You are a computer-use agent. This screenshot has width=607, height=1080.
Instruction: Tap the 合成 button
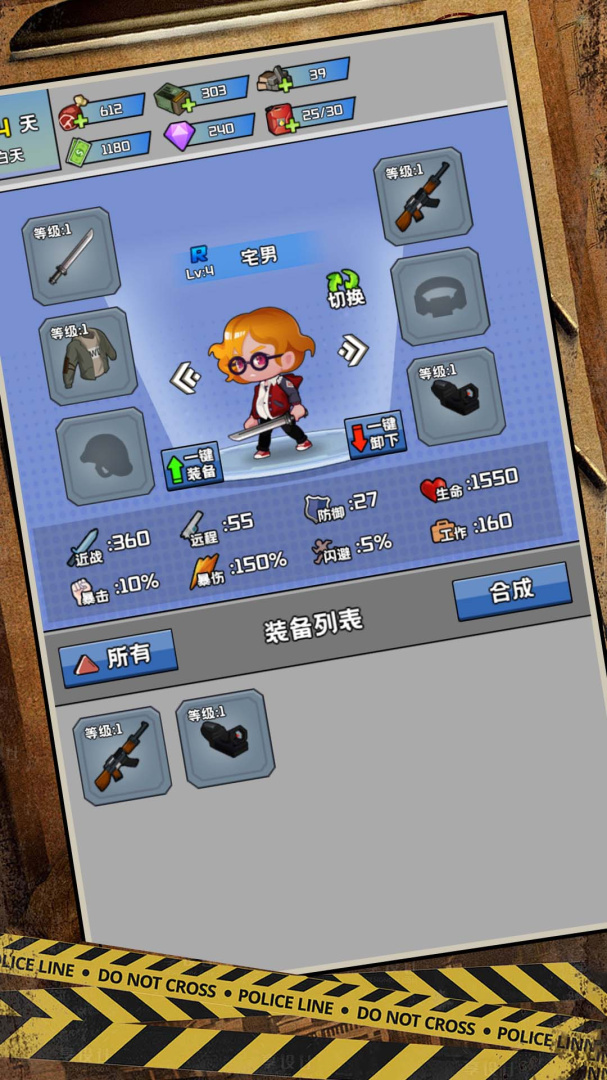coord(511,591)
